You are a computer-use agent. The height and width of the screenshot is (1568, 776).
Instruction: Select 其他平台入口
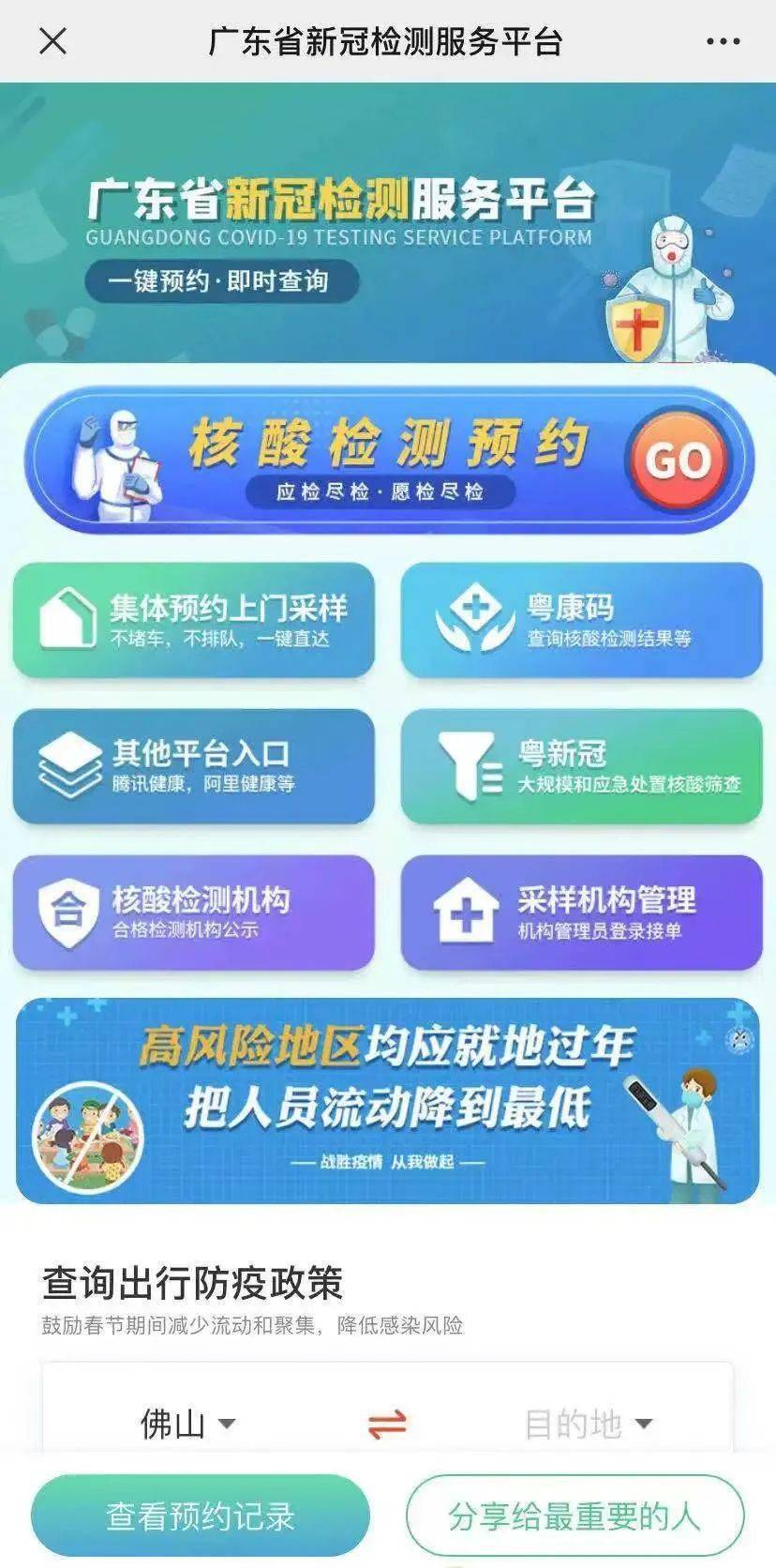(194, 766)
